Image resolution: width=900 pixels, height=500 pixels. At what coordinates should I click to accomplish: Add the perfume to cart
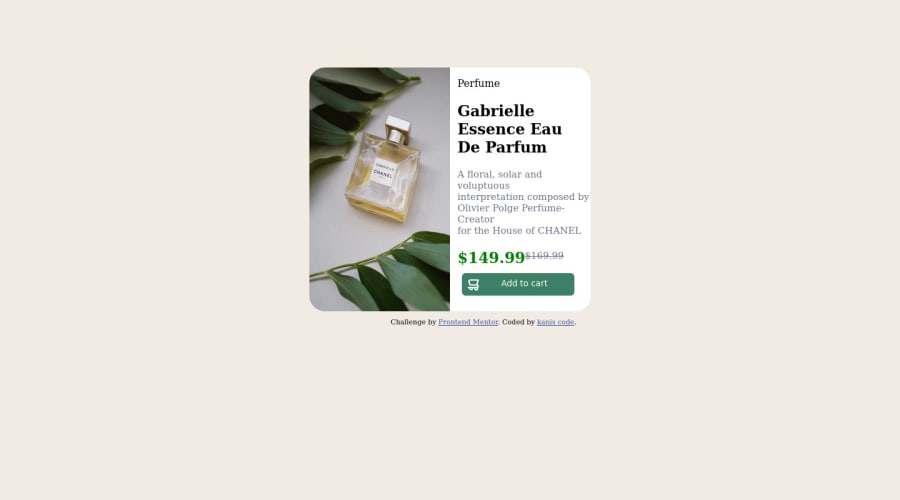click(518, 284)
